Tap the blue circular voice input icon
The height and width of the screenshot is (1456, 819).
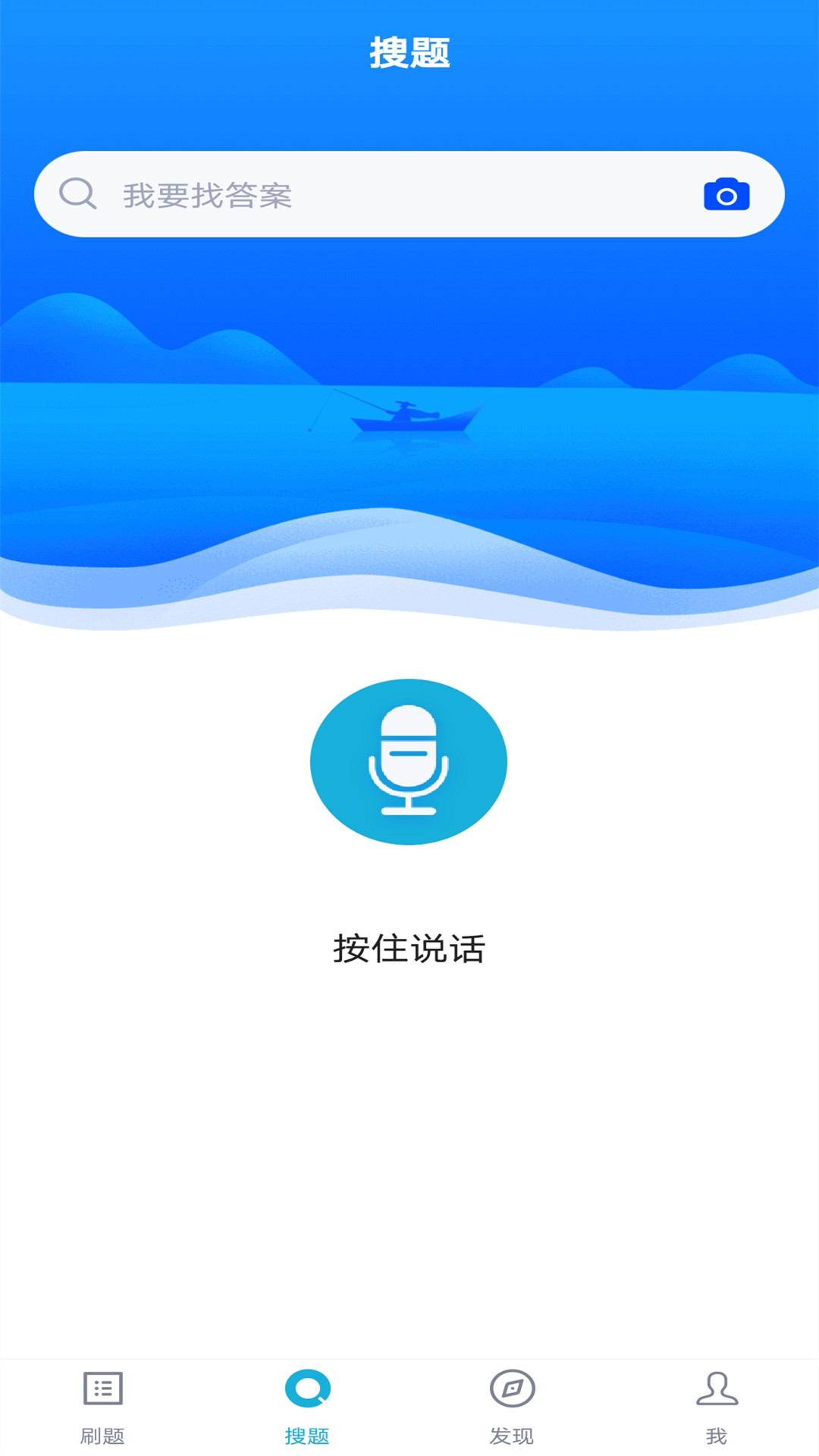[409, 762]
